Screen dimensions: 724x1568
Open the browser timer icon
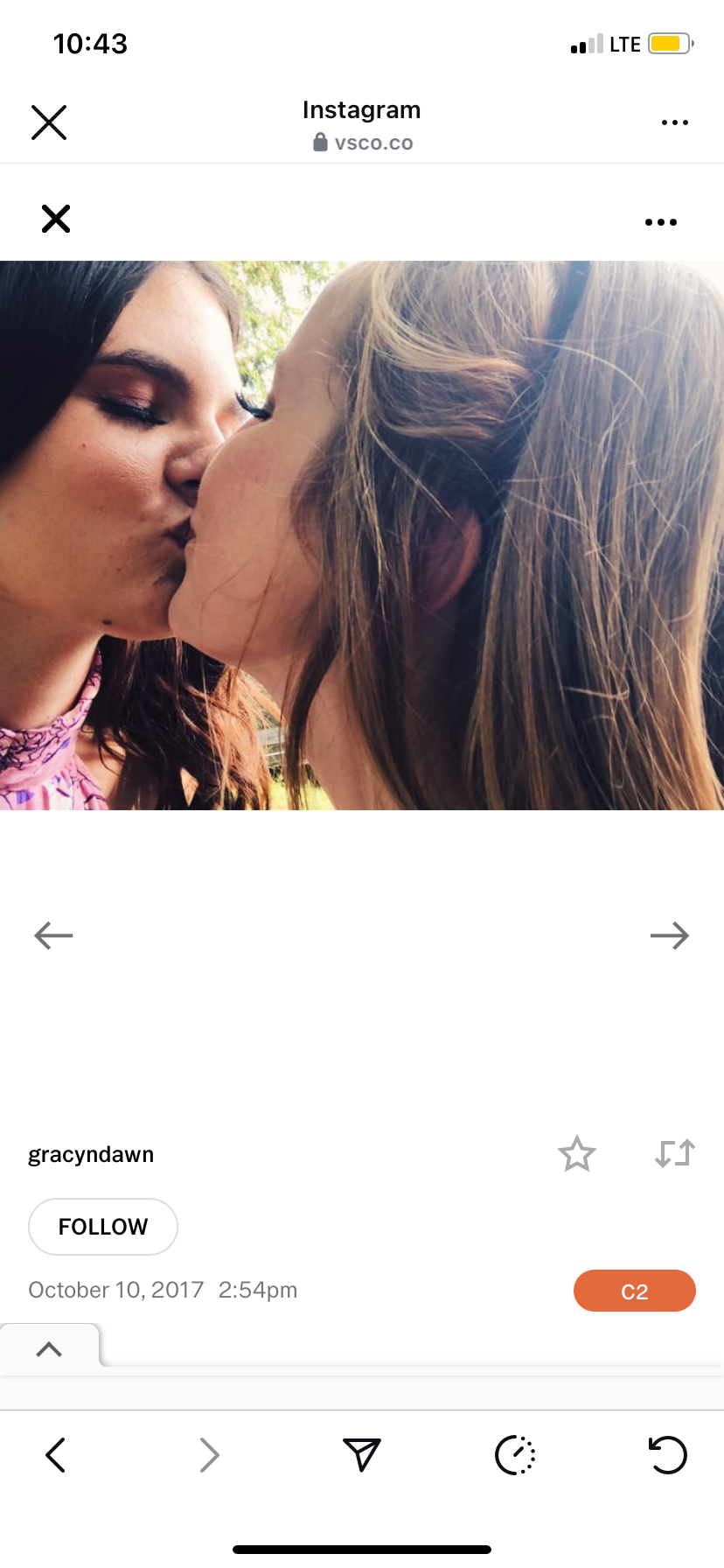(515, 1455)
